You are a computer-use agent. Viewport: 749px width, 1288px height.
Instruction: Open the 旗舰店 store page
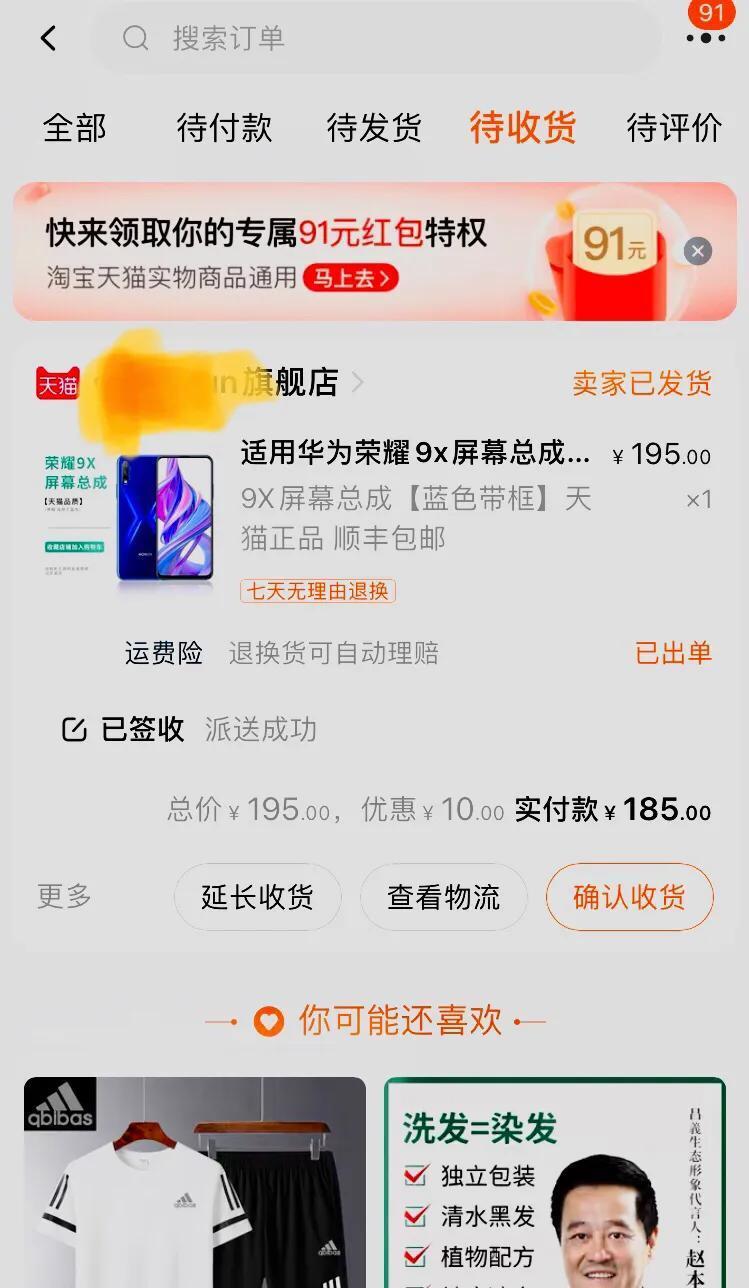point(290,382)
